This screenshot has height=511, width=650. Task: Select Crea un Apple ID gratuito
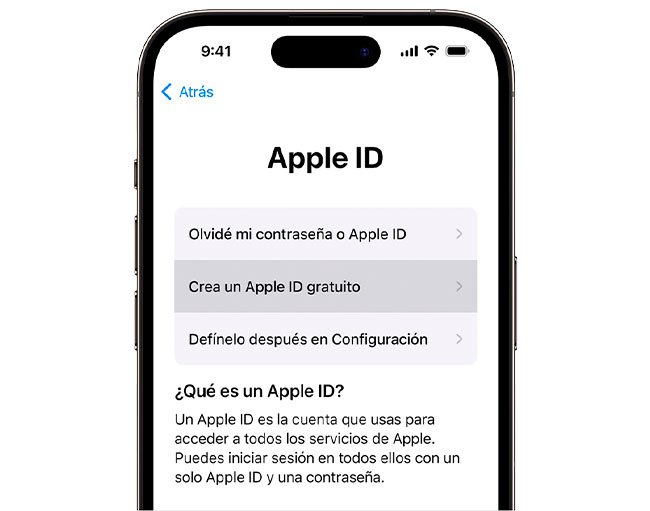coord(324,286)
